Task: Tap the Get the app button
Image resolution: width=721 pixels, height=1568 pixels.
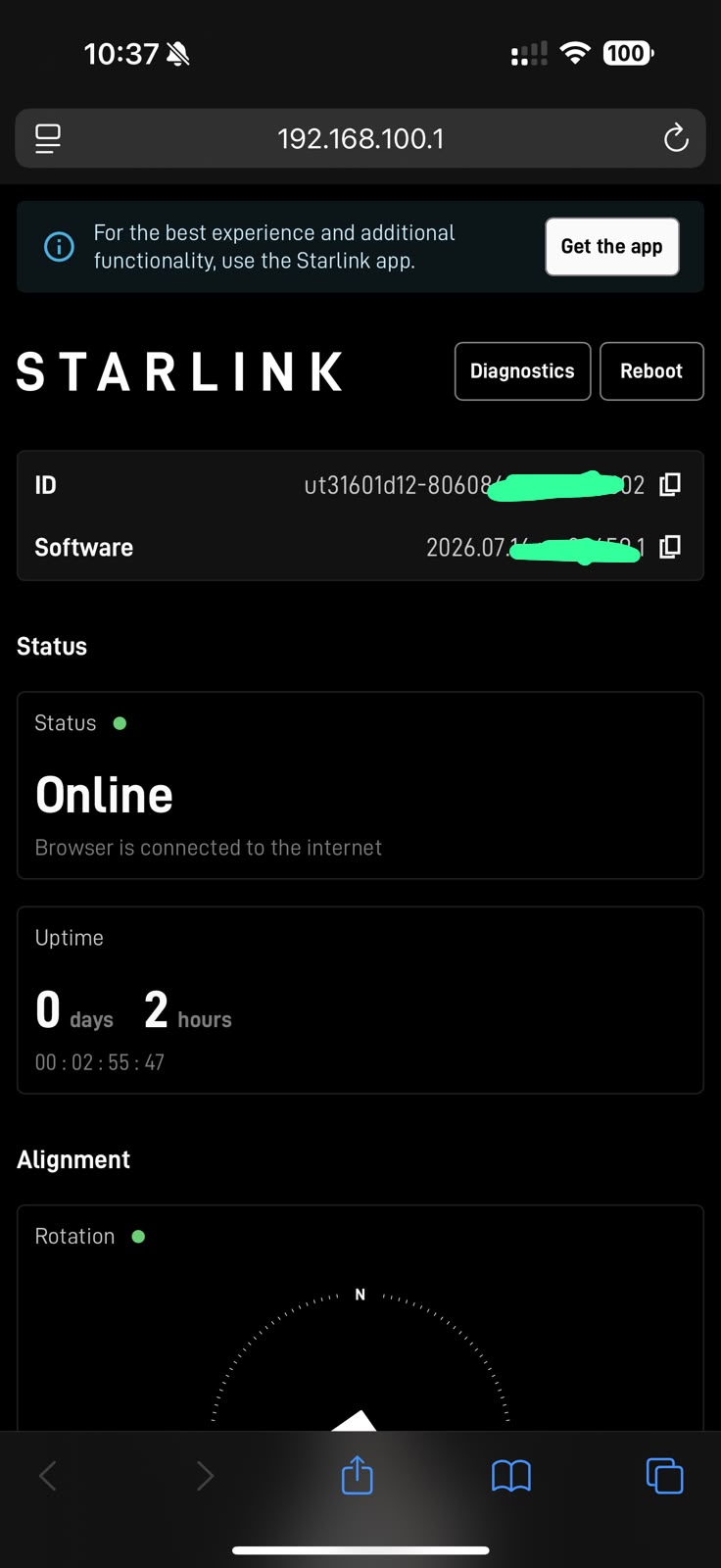Action: (611, 246)
